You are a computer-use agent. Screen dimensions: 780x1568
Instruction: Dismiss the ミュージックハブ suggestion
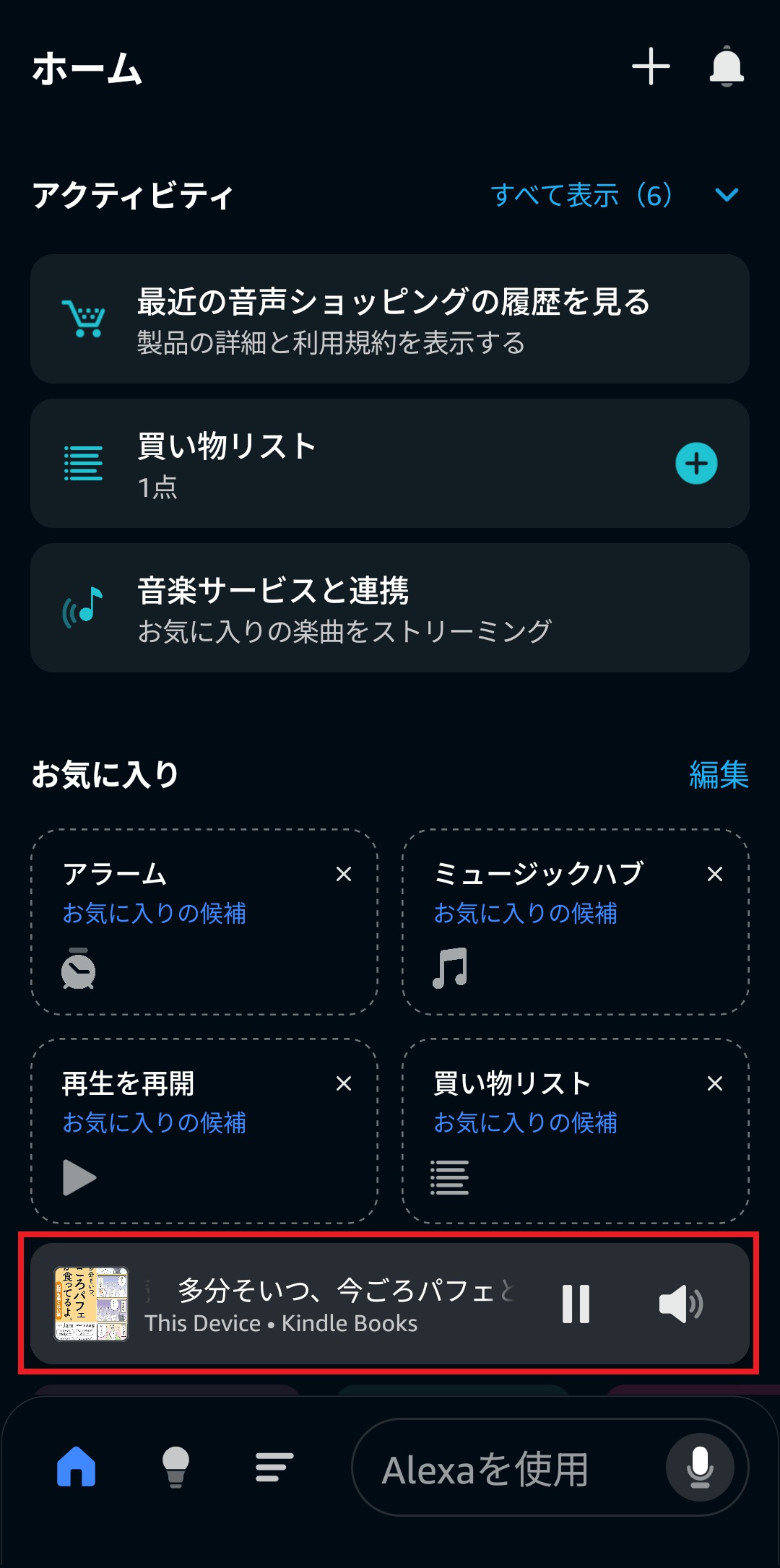(x=715, y=875)
